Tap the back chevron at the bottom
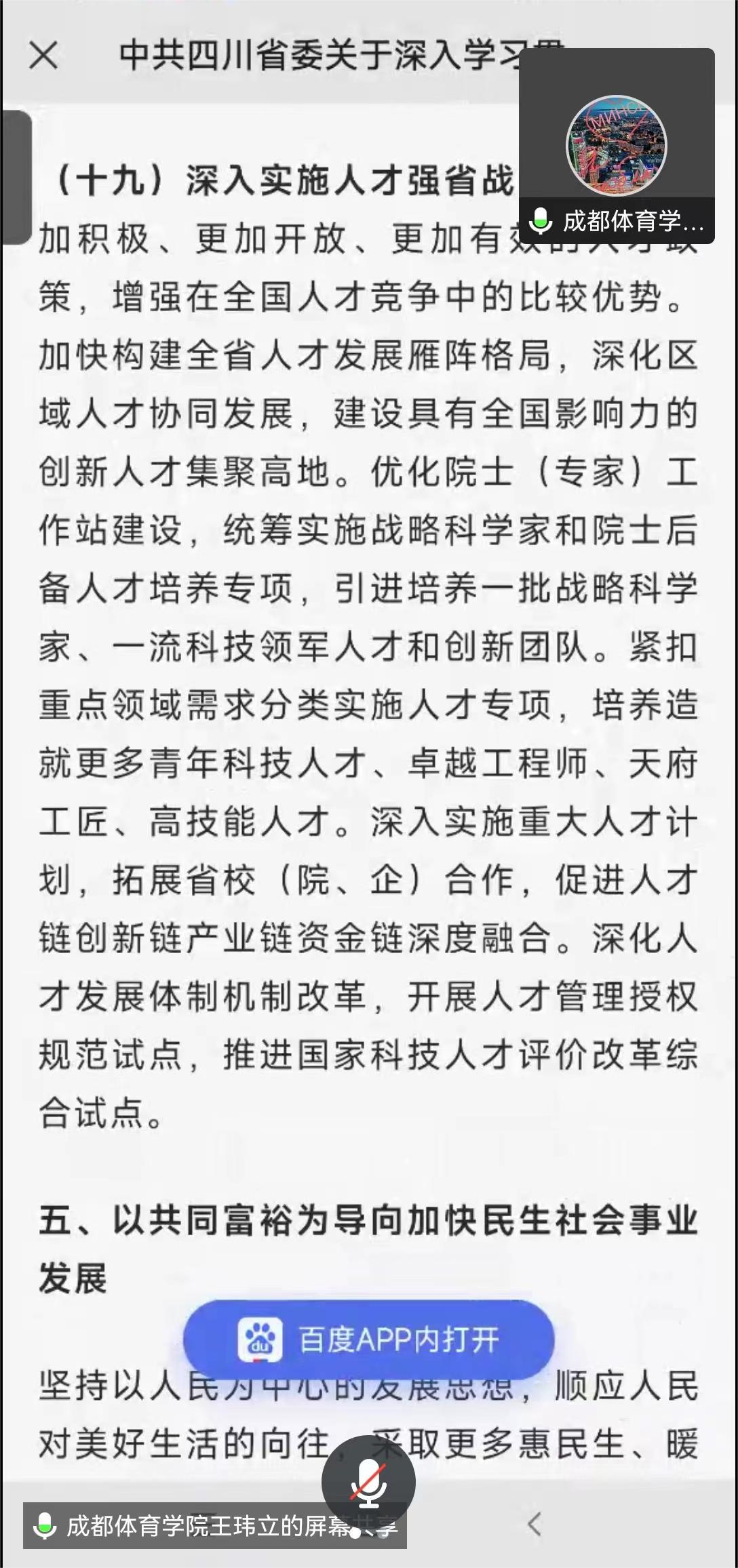The height and width of the screenshot is (1568, 738). [x=535, y=1525]
